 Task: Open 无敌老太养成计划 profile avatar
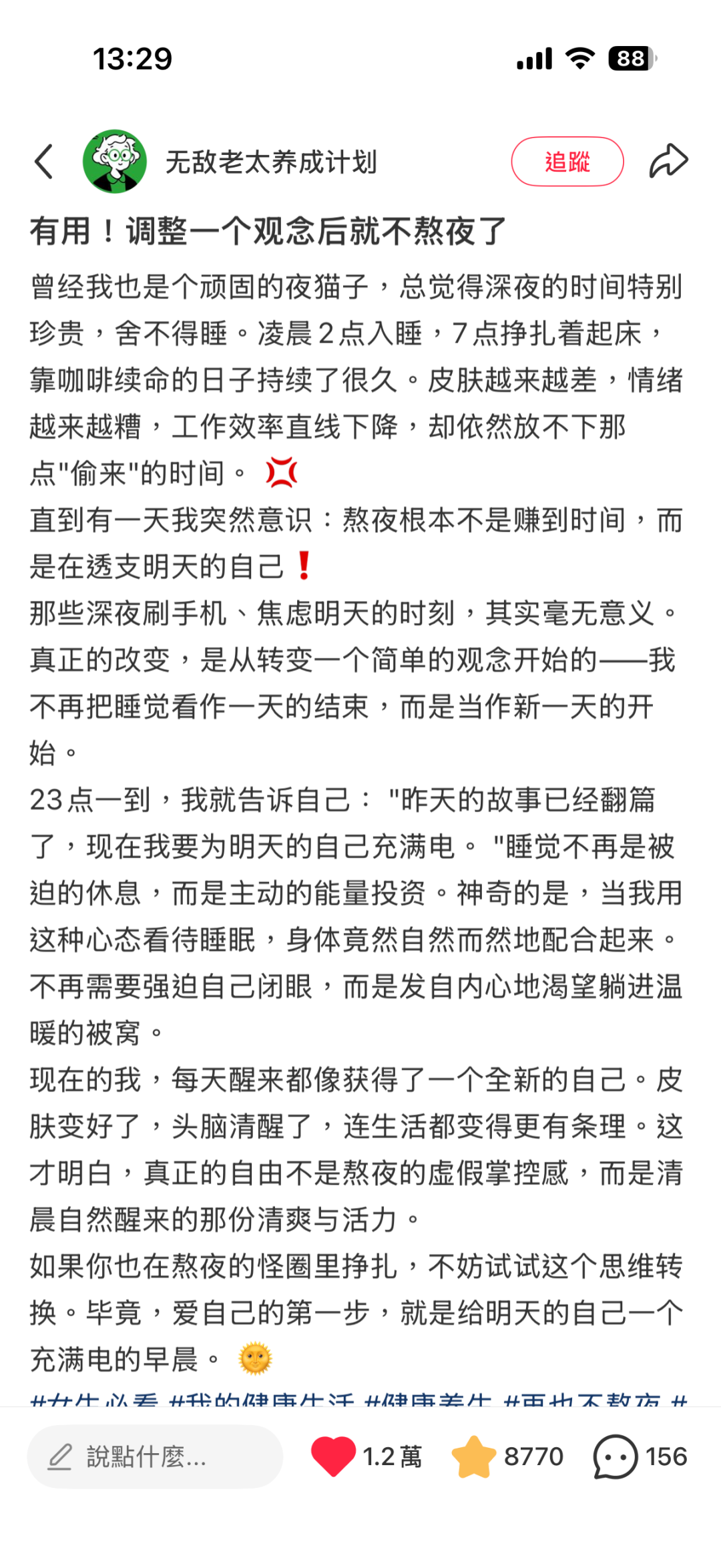[115, 162]
